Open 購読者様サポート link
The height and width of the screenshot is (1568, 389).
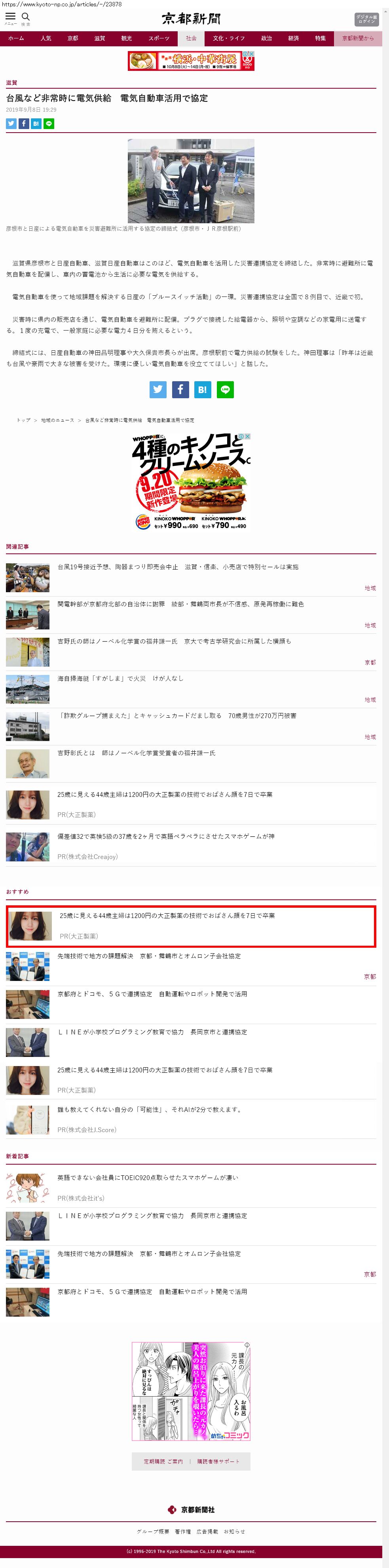point(218,1462)
